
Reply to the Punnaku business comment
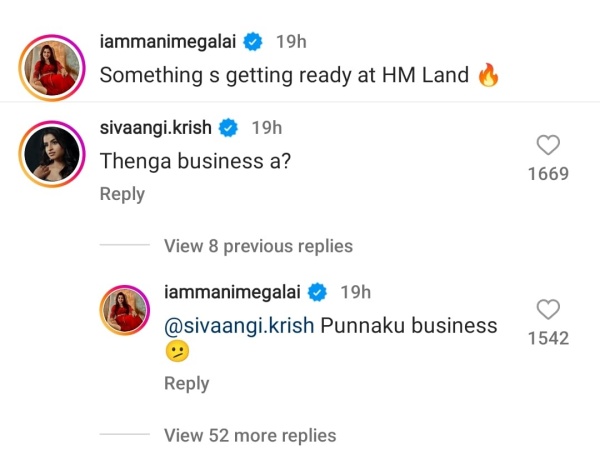tap(186, 383)
